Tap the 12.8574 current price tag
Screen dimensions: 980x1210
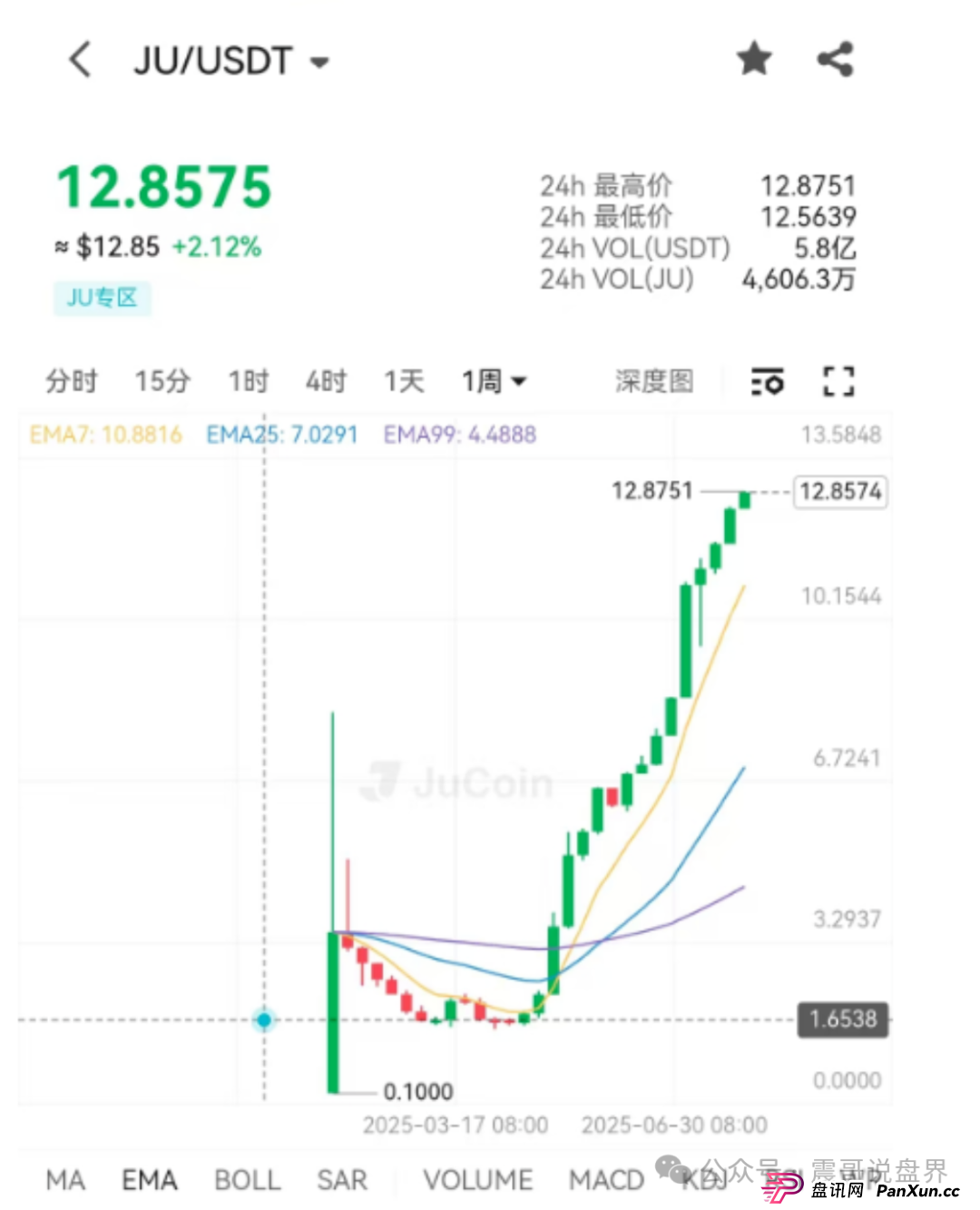(x=839, y=491)
